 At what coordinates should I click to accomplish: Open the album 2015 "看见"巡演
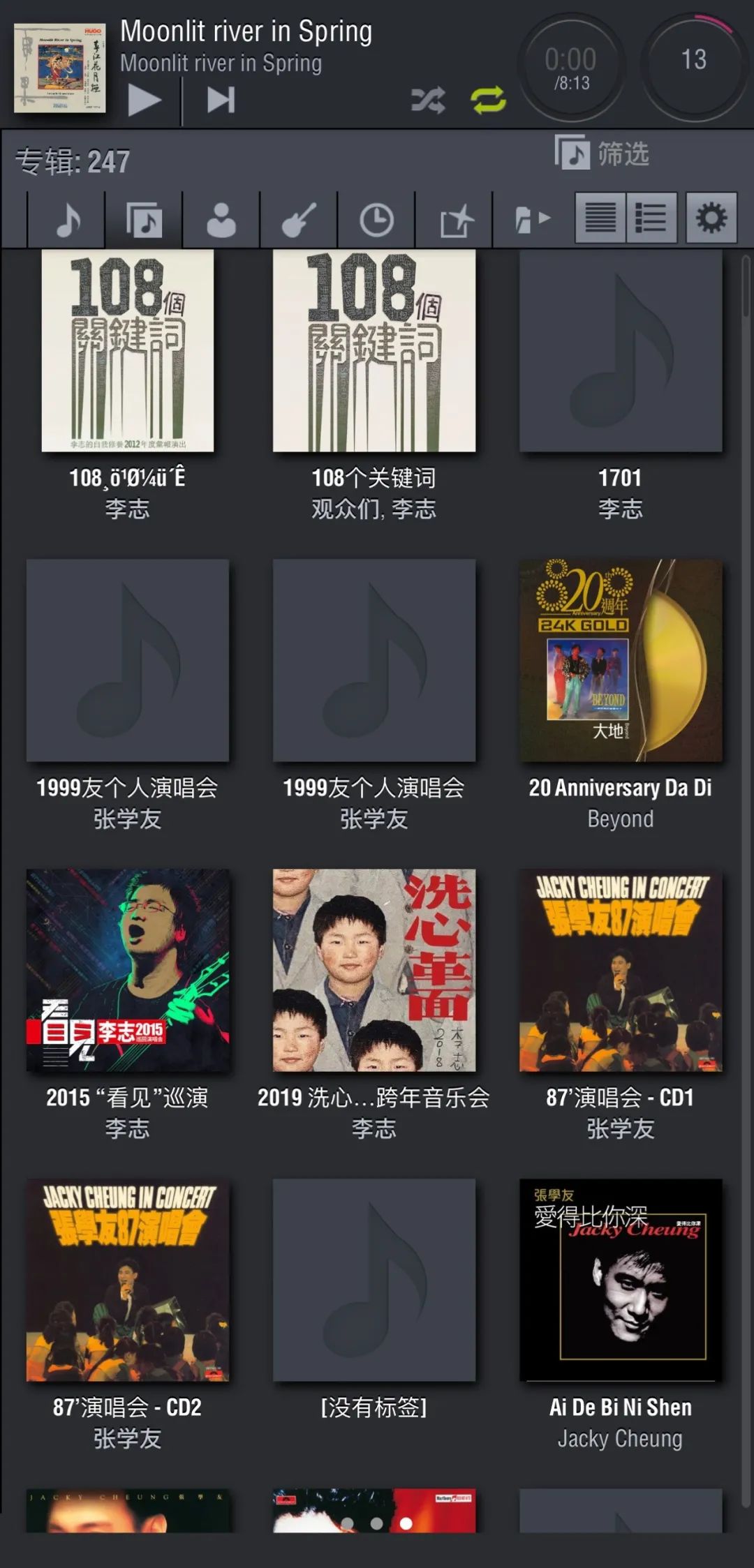click(x=128, y=970)
